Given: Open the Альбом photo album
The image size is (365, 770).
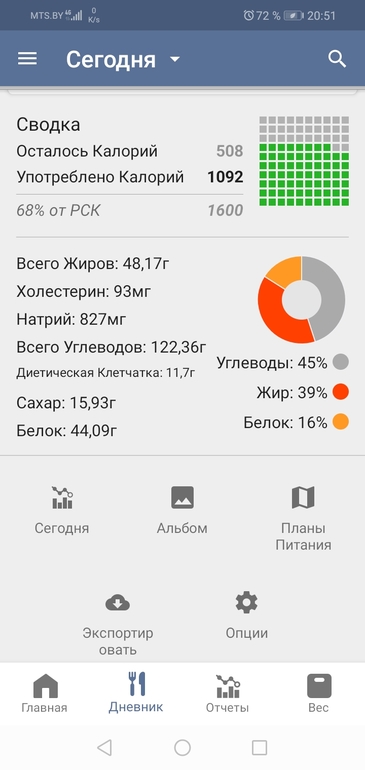Looking at the screenshot, I should click(x=182, y=510).
